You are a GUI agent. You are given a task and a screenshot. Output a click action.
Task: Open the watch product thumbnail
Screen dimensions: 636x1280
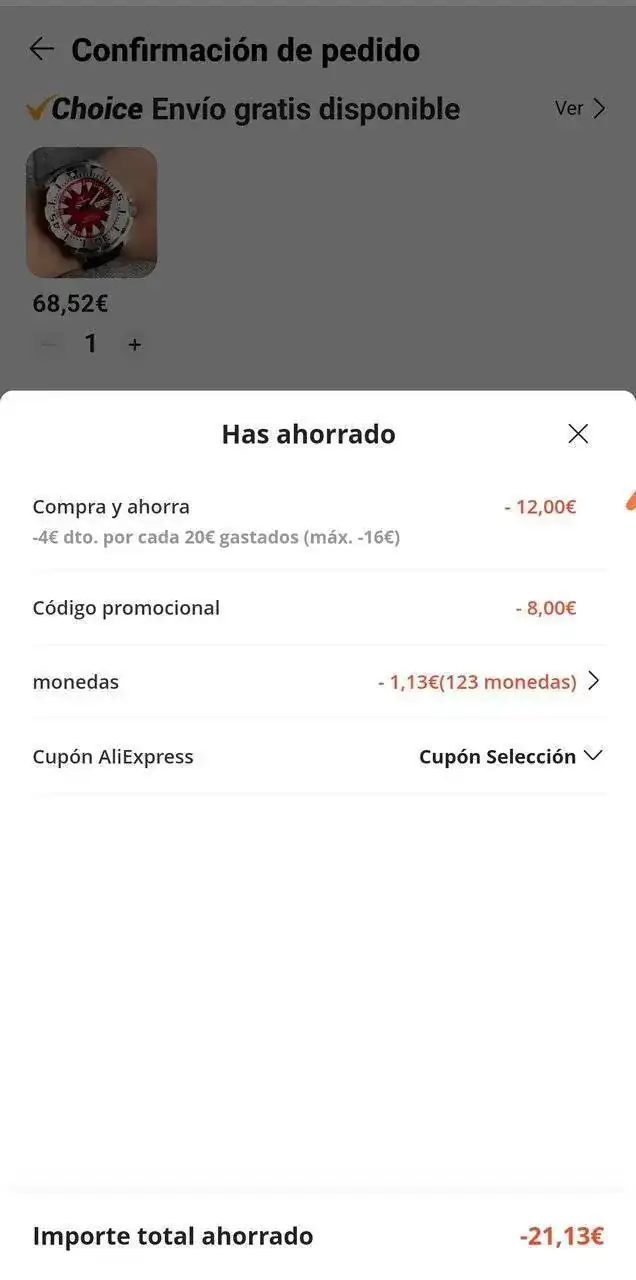[91, 212]
